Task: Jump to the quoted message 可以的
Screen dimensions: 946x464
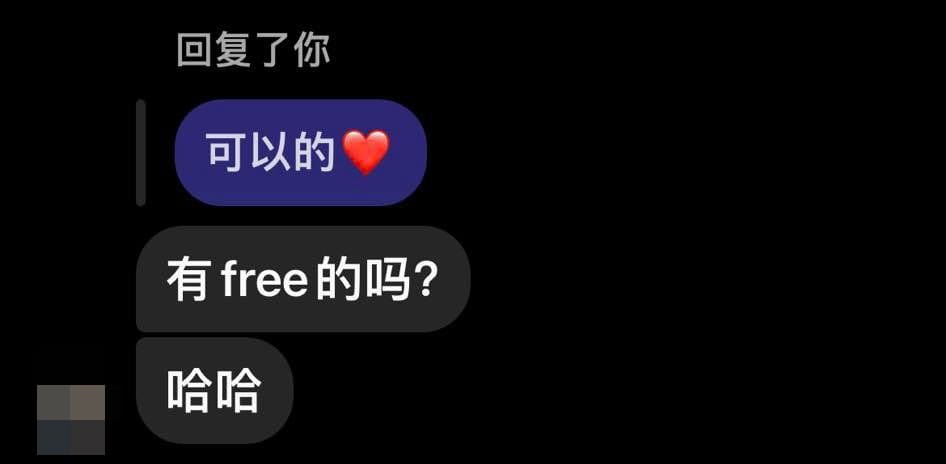Action: (x=300, y=153)
